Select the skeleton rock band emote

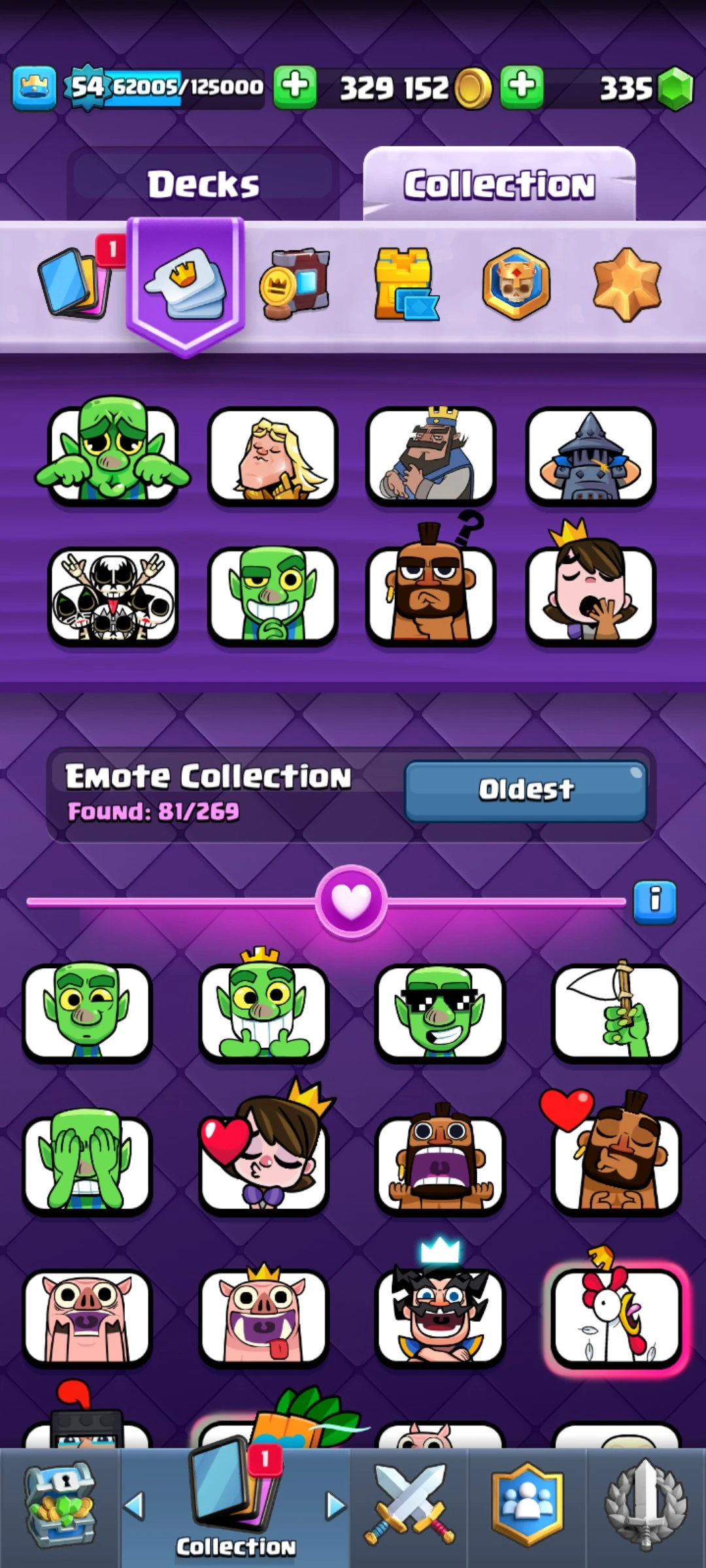[112, 596]
